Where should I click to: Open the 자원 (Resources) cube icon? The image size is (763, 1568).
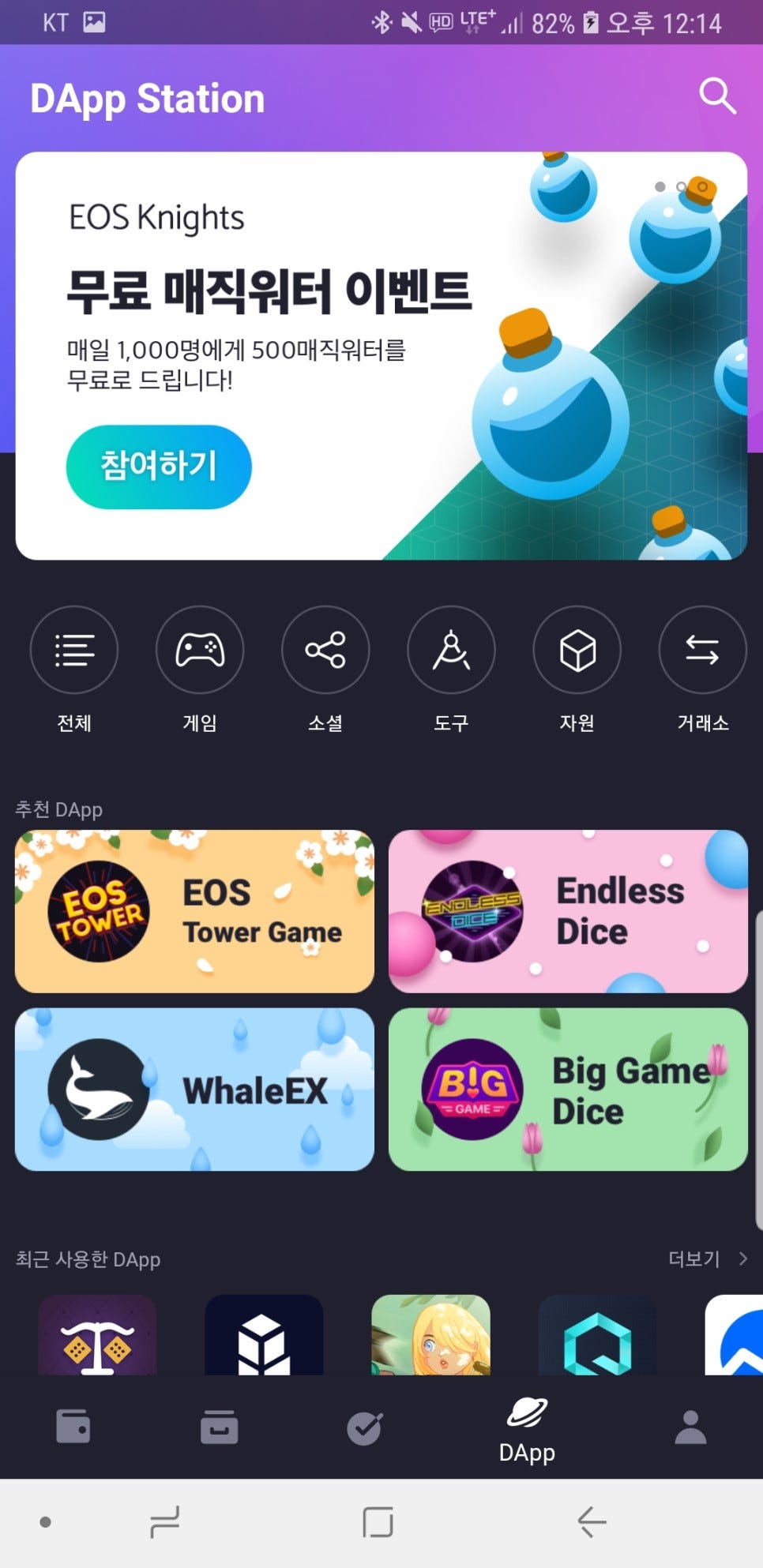click(x=577, y=651)
